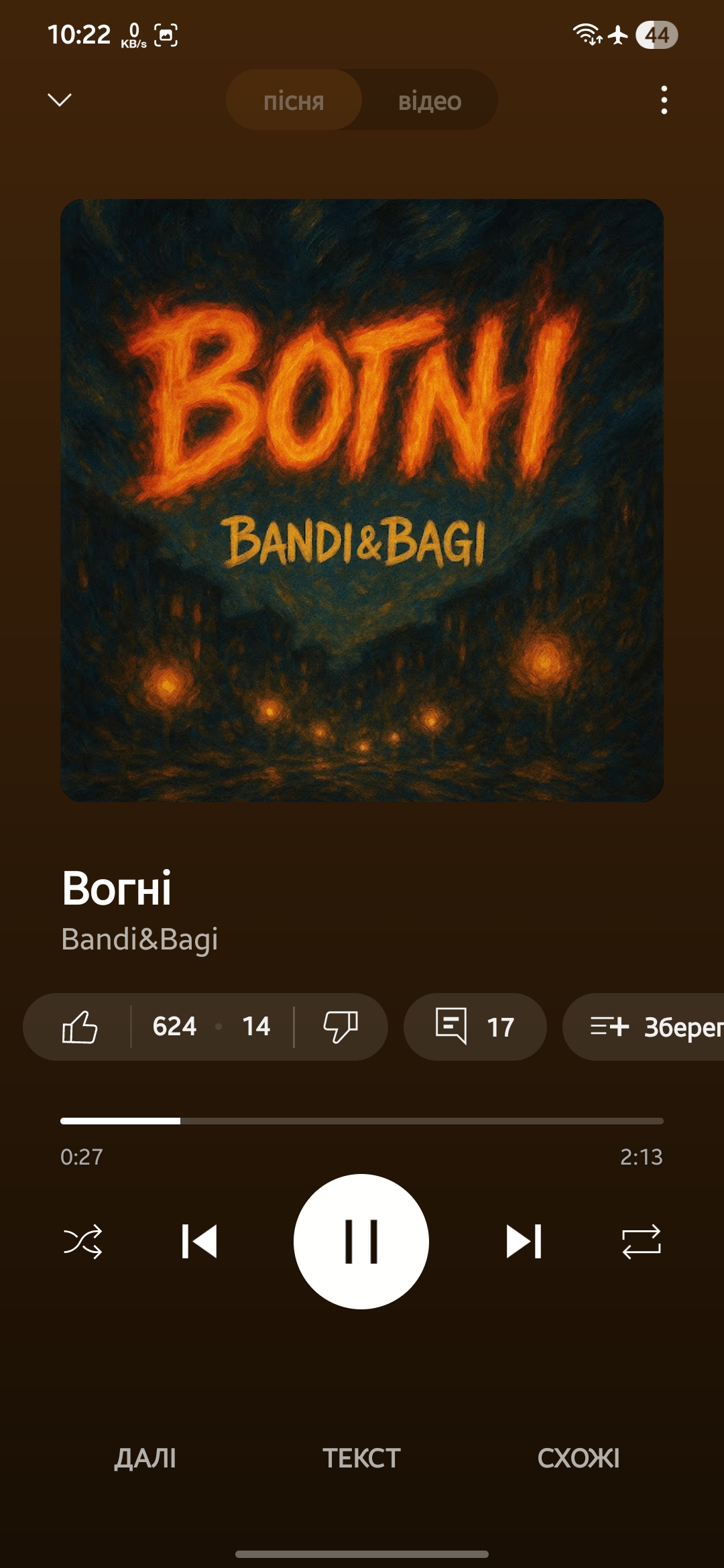Dislike this song with thumbs down
This screenshot has width=724, height=1568.
click(341, 1027)
